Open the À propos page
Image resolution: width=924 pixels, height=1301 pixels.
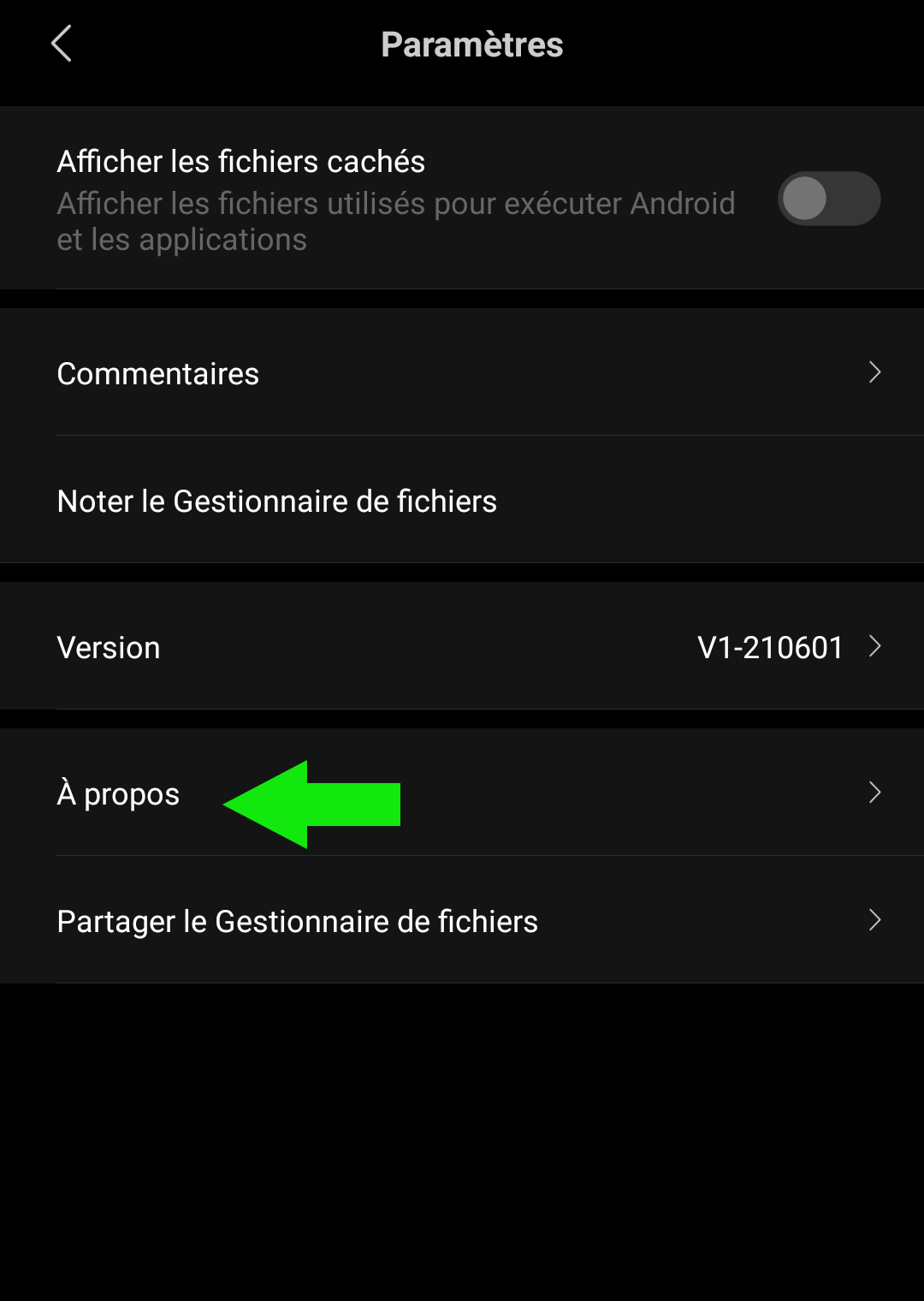pos(462,793)
